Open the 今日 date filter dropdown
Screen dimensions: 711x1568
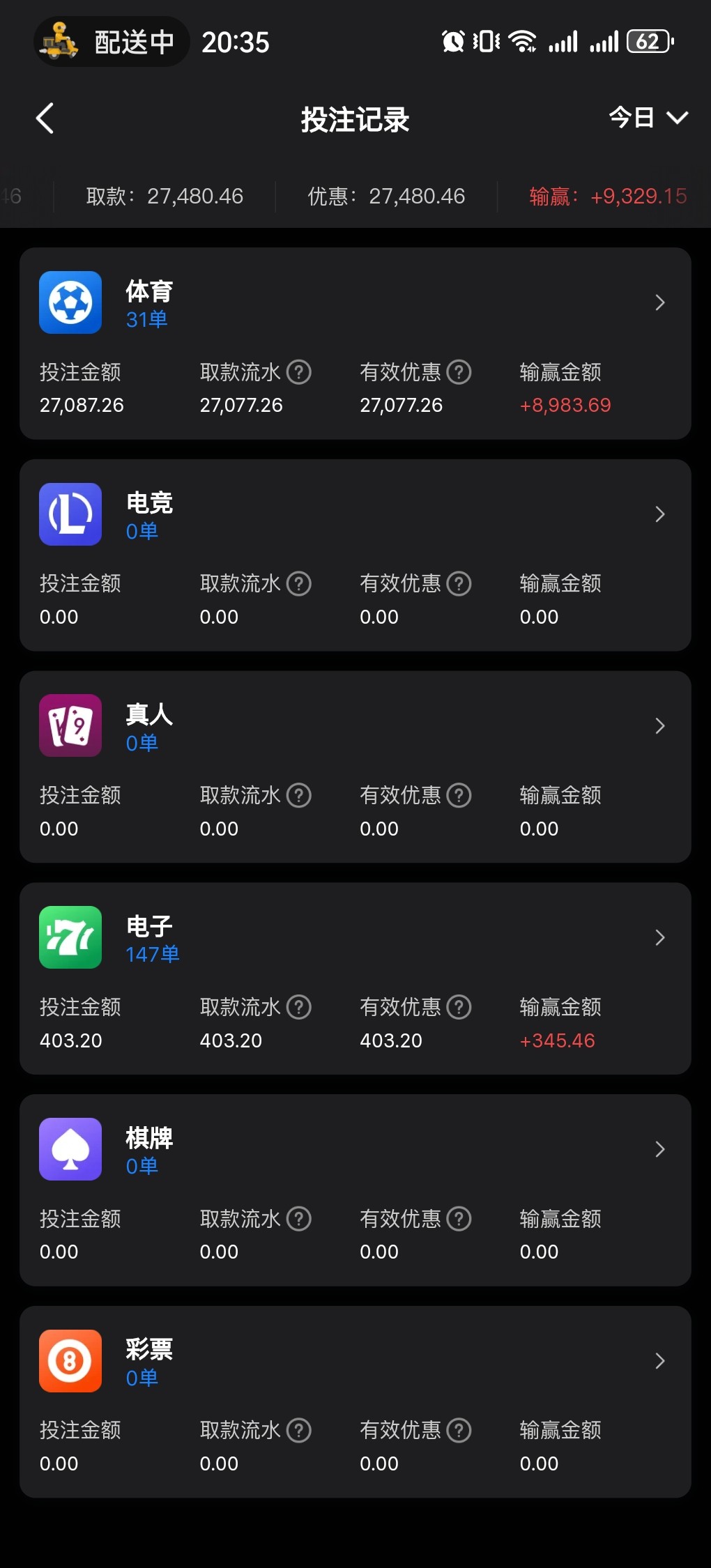[x=648, y=117]
